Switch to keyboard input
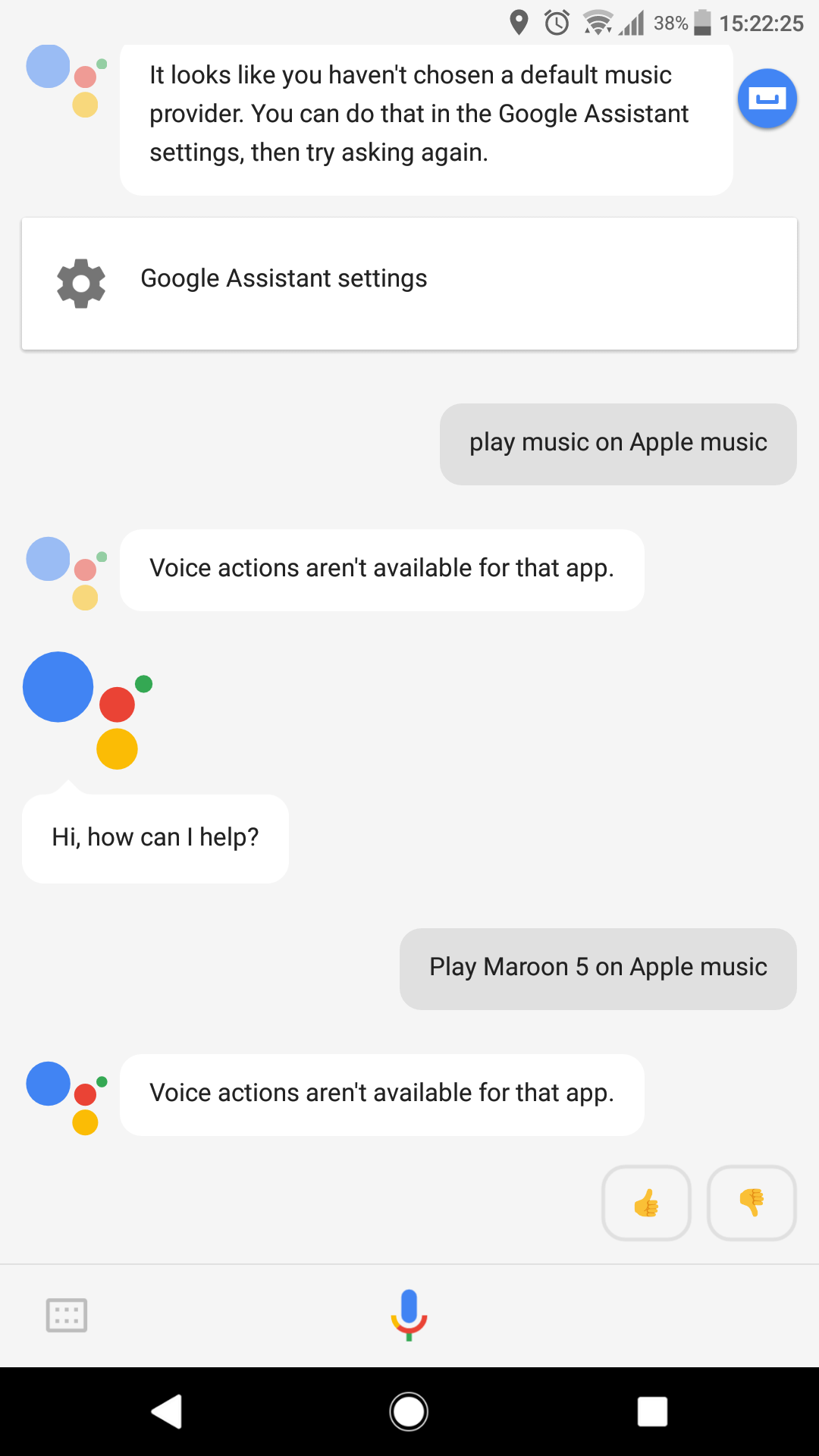 point(67,1315)
